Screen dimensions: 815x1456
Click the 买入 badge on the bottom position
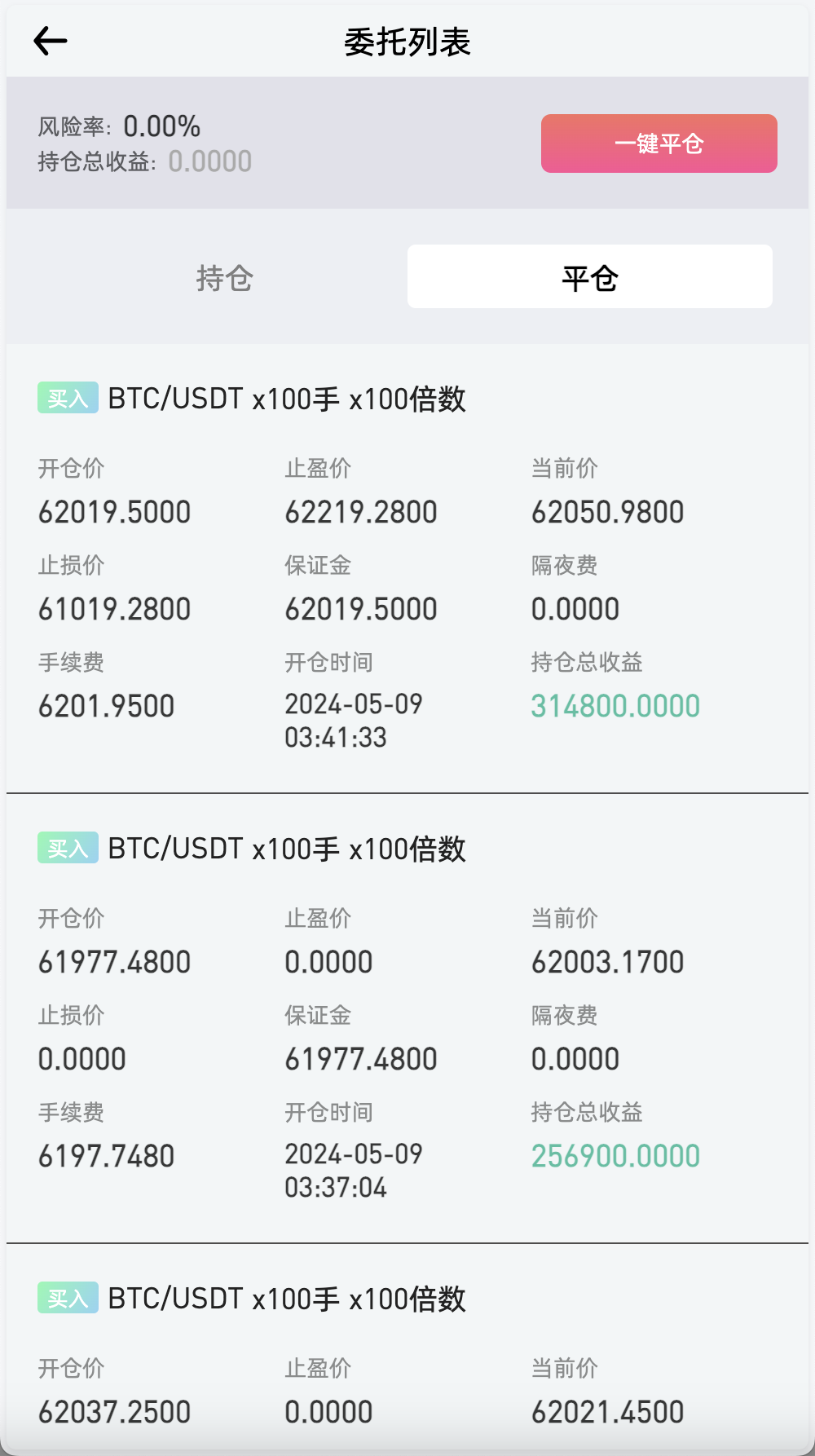pyautogui.click(x=68, y=1299)
